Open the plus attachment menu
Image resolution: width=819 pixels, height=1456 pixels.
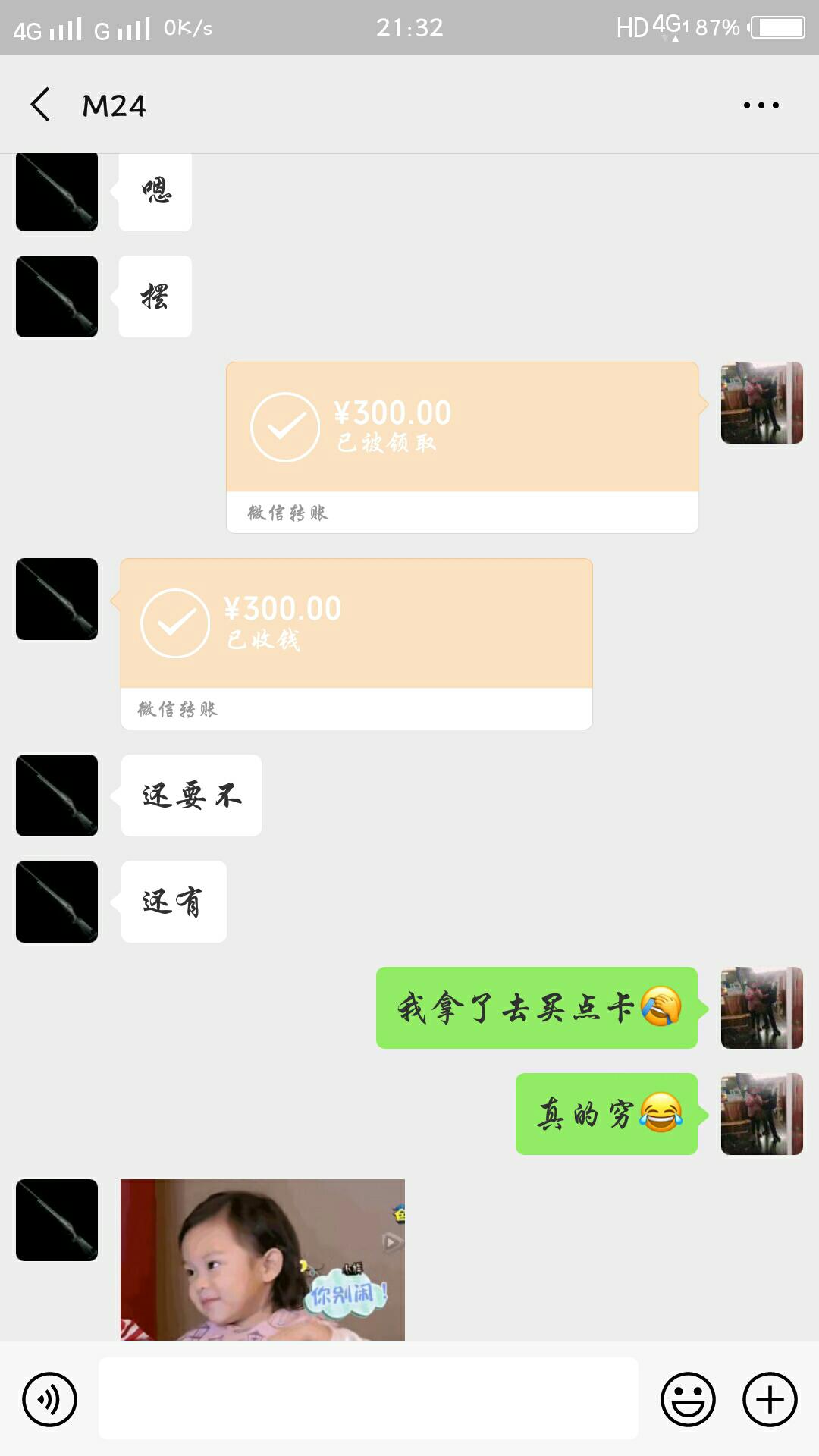(770, 1399)
